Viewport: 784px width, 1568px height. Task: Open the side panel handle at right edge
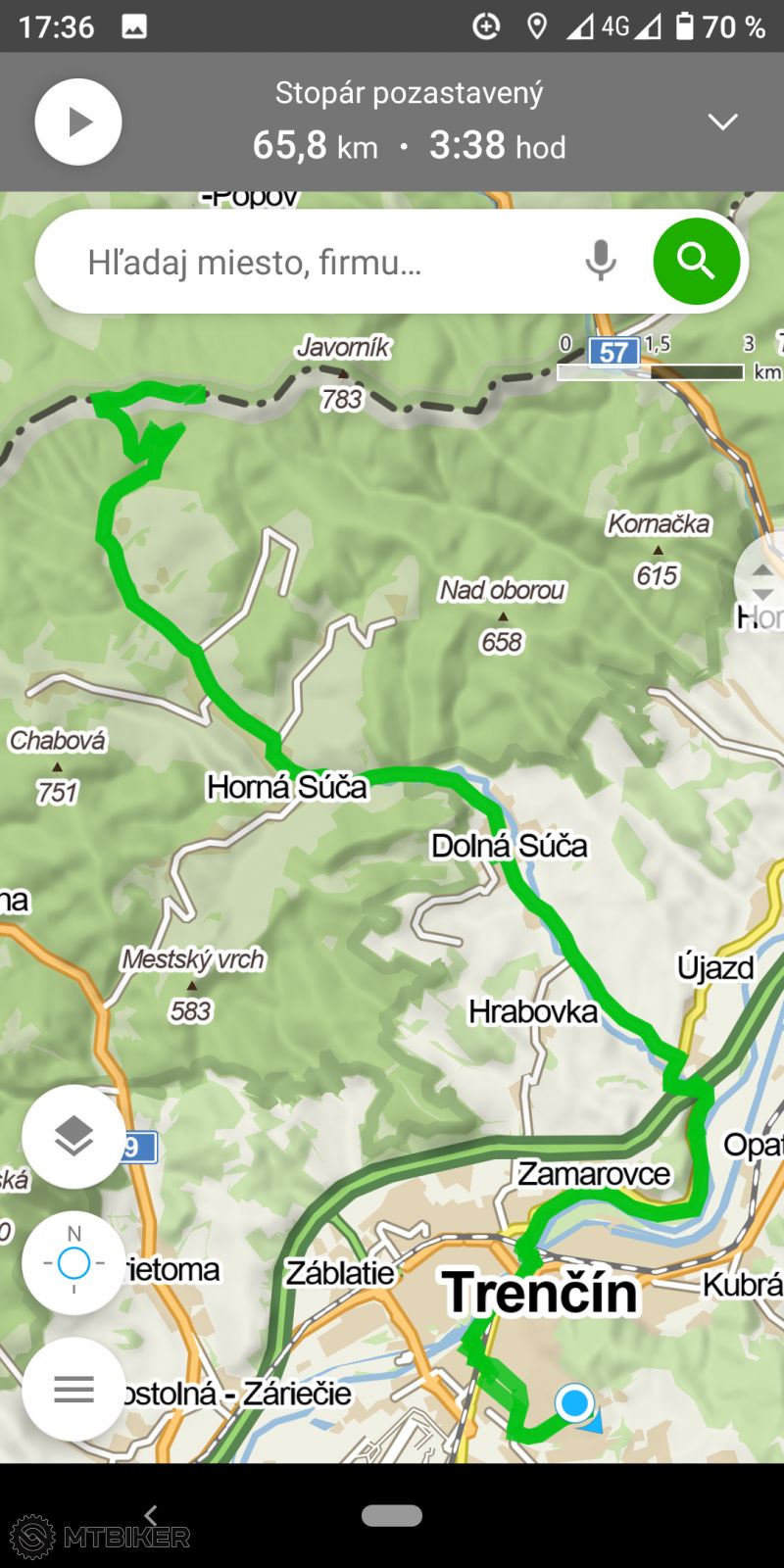pyautogui.click(x=762, y=581)
